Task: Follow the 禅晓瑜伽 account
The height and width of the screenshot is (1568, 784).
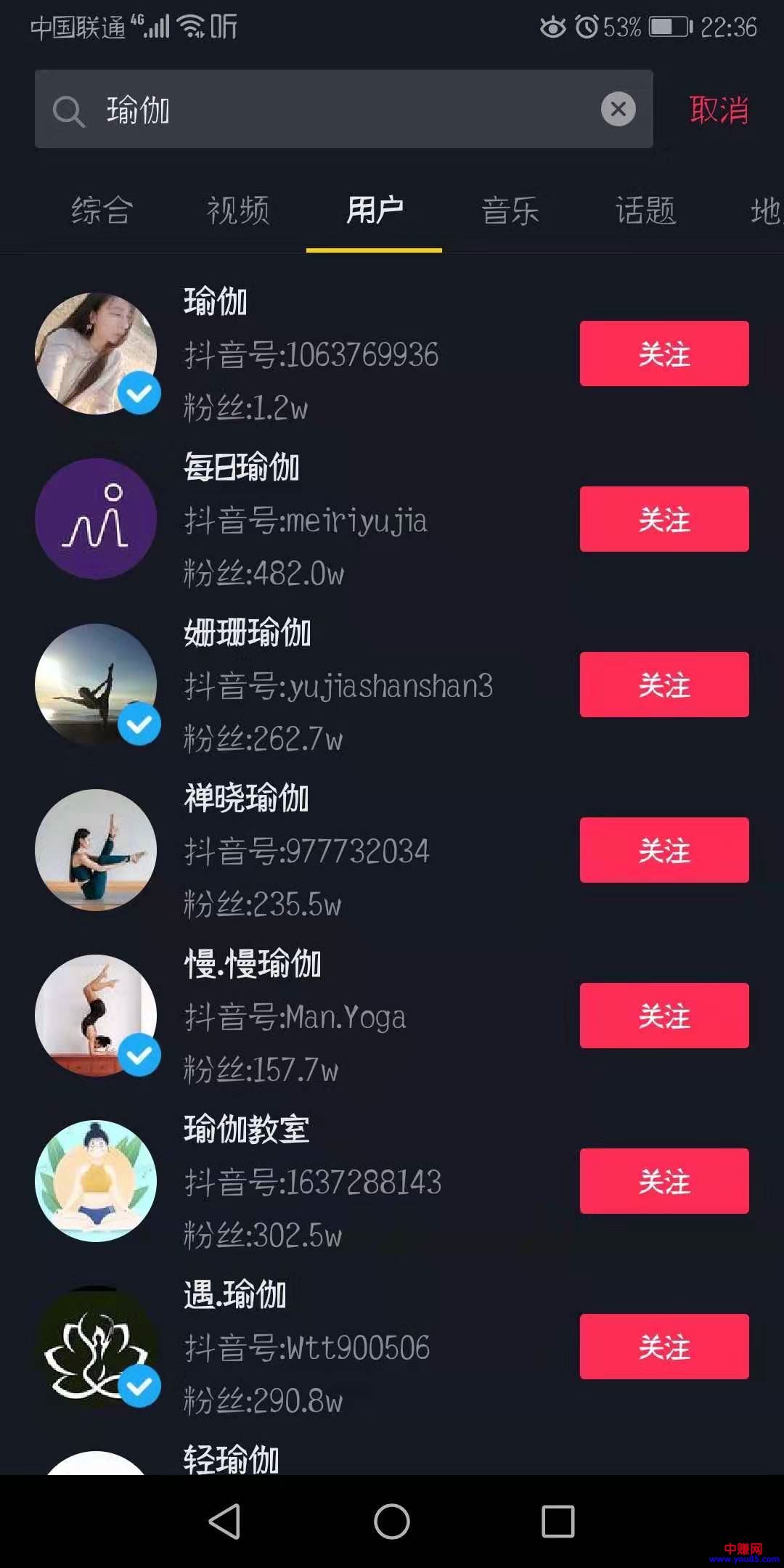Action: click(663, 850)
